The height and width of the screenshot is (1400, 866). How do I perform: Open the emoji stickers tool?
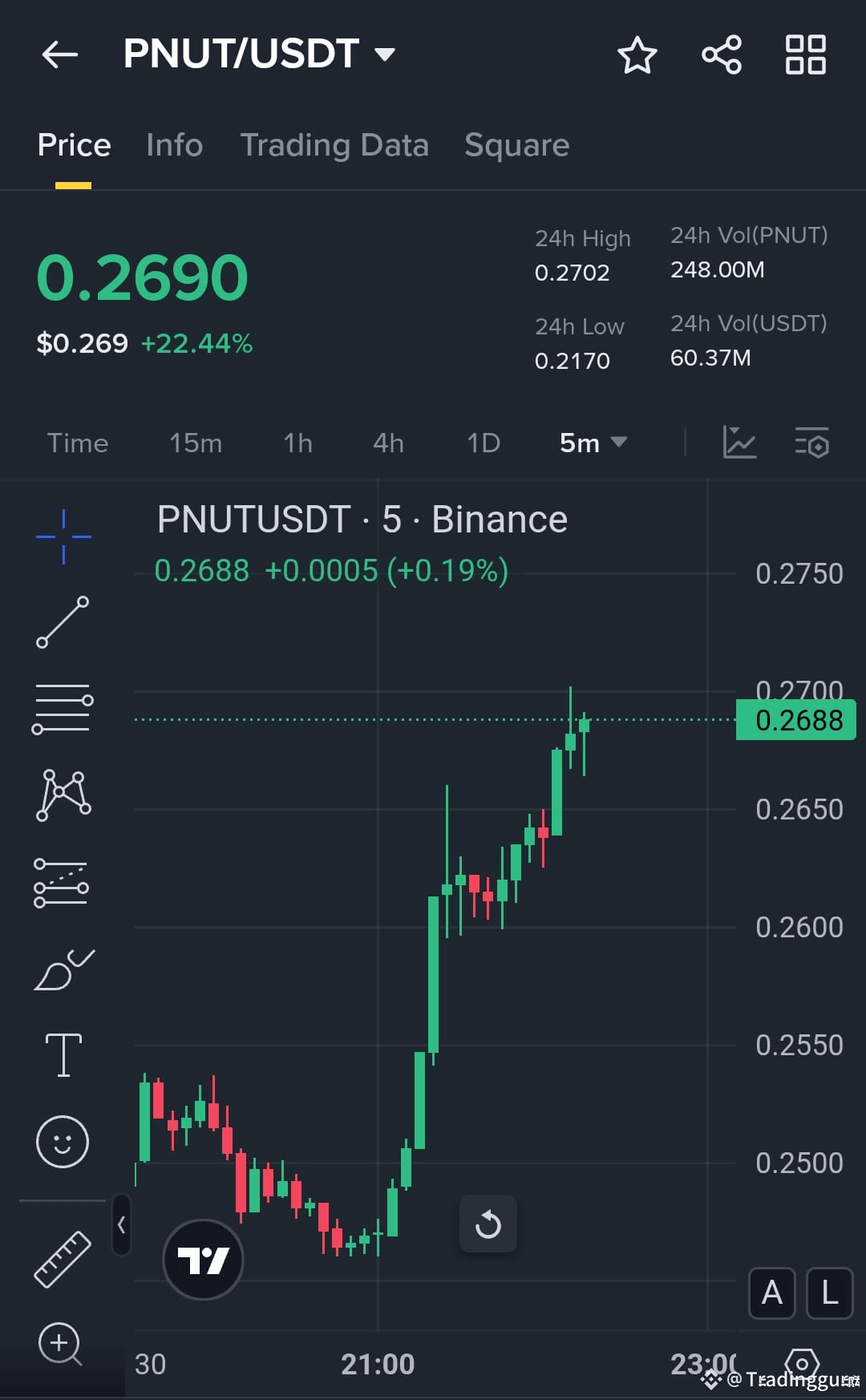[63, 1141]
